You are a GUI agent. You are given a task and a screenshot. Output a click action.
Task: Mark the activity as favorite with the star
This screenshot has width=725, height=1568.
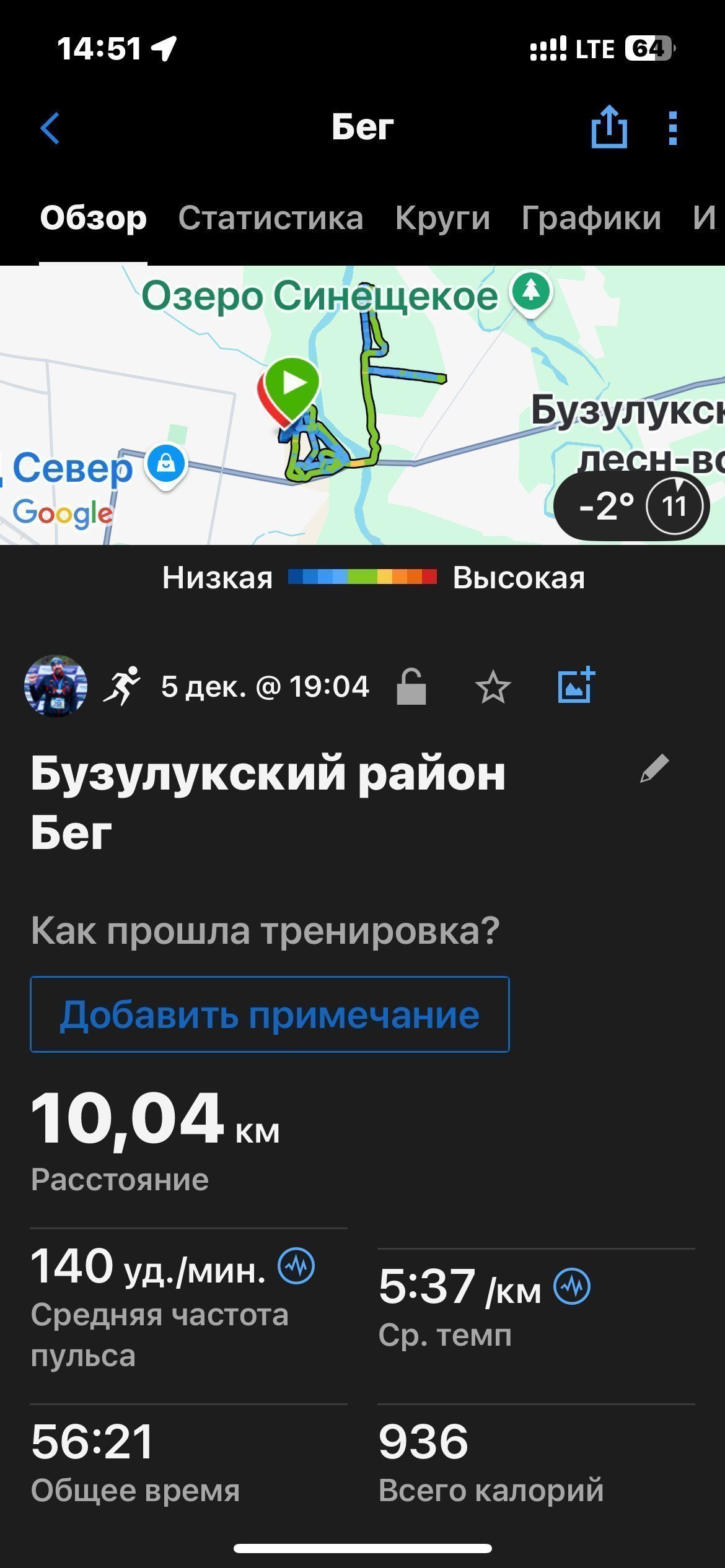click(x=493, y=687)
